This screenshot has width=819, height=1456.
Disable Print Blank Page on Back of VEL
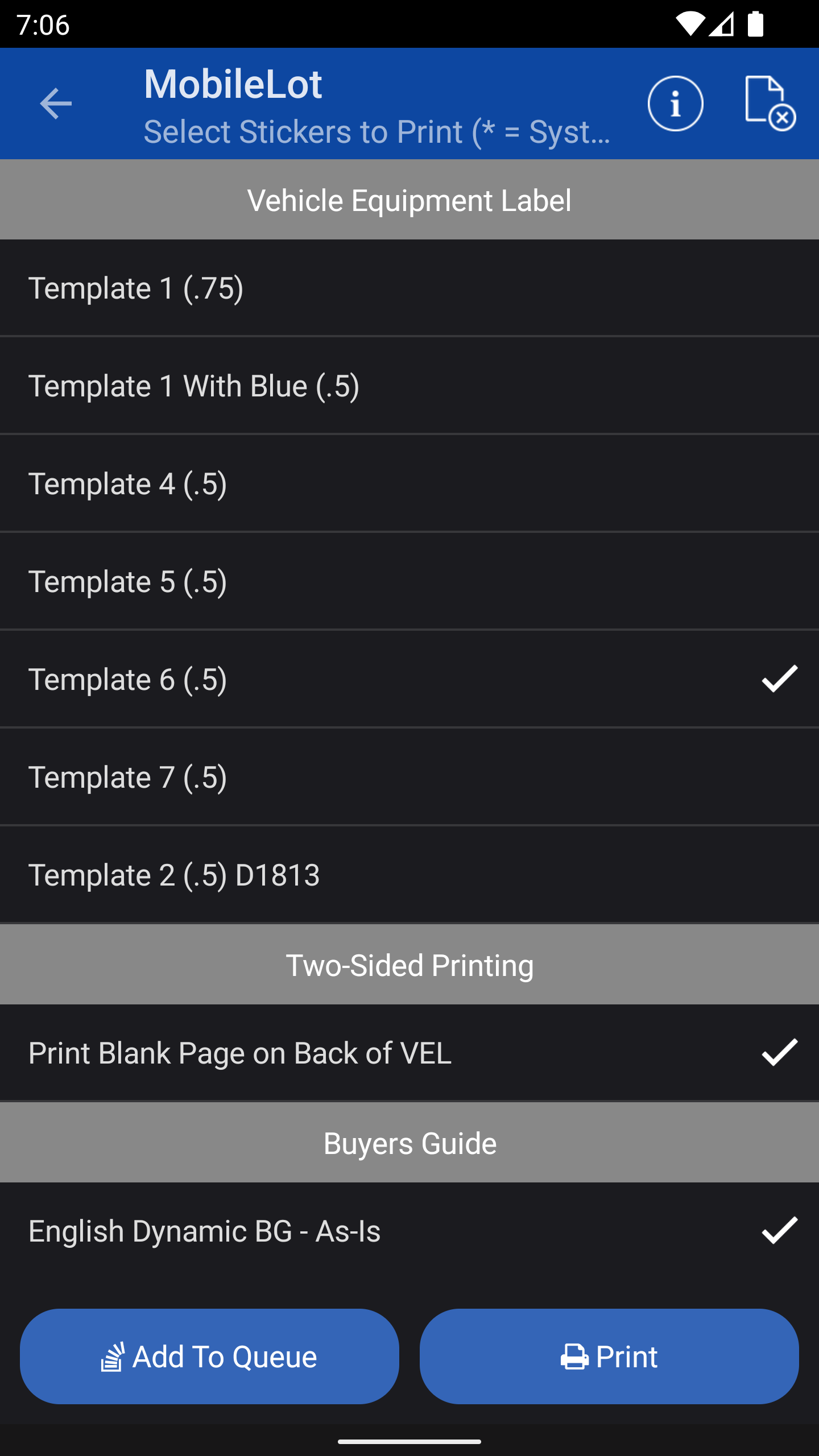[x=409, y=1053]
